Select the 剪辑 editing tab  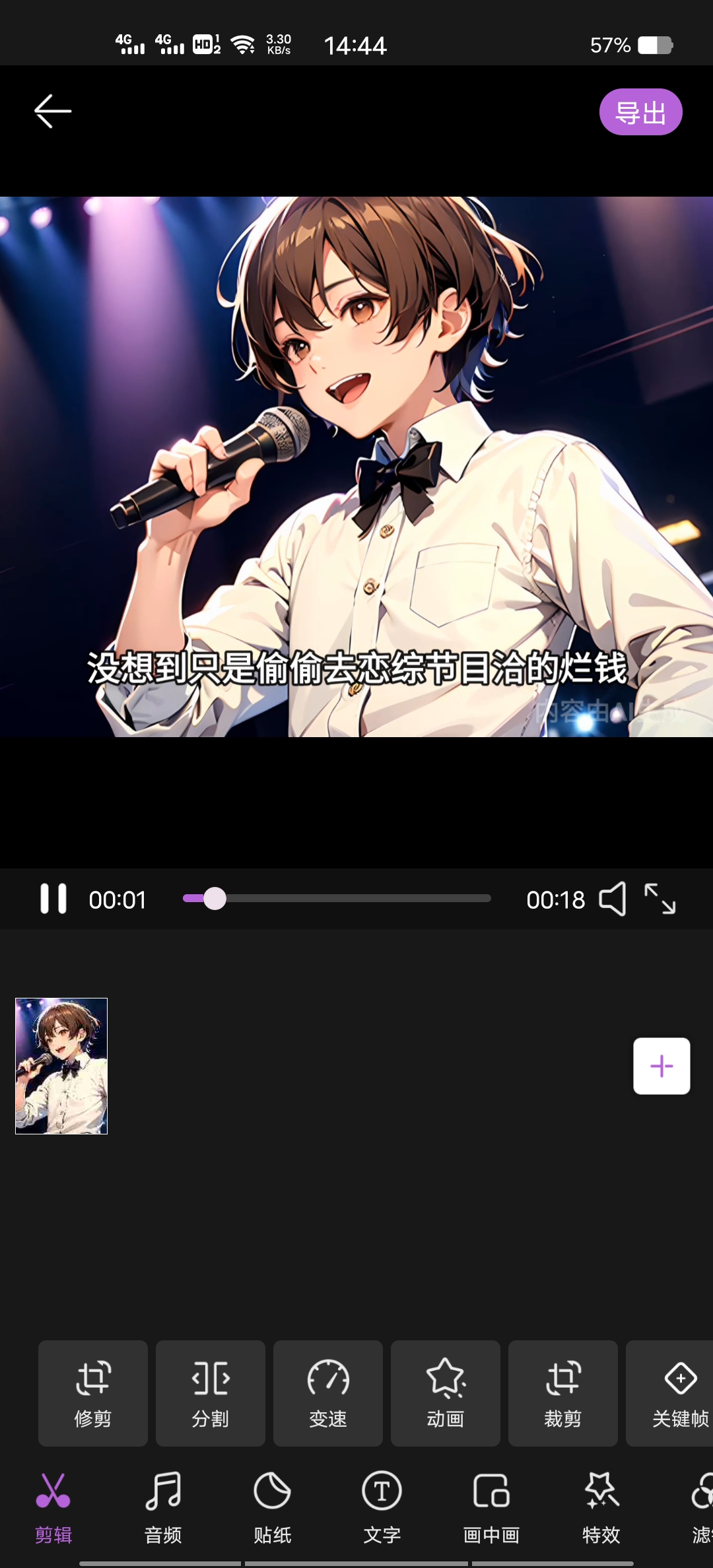(53, 1507)
